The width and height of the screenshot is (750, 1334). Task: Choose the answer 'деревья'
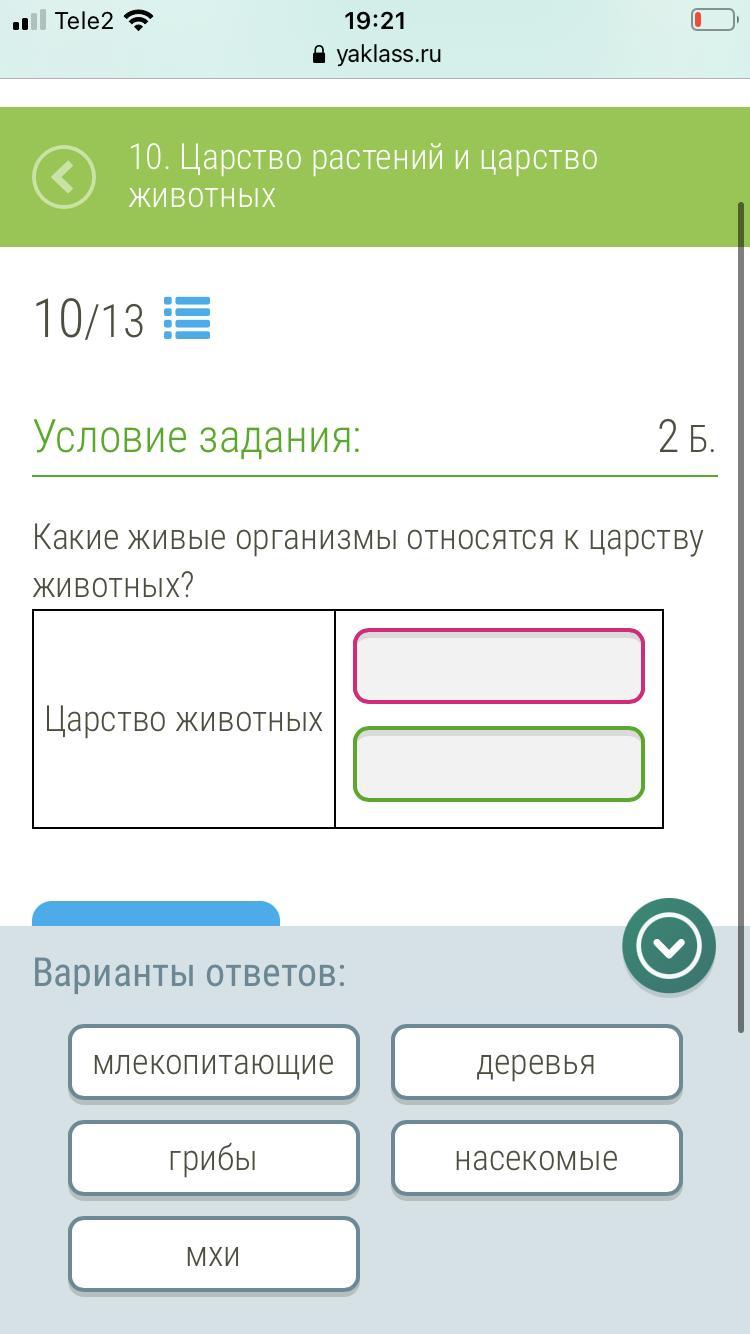[x=536, y=1062]
